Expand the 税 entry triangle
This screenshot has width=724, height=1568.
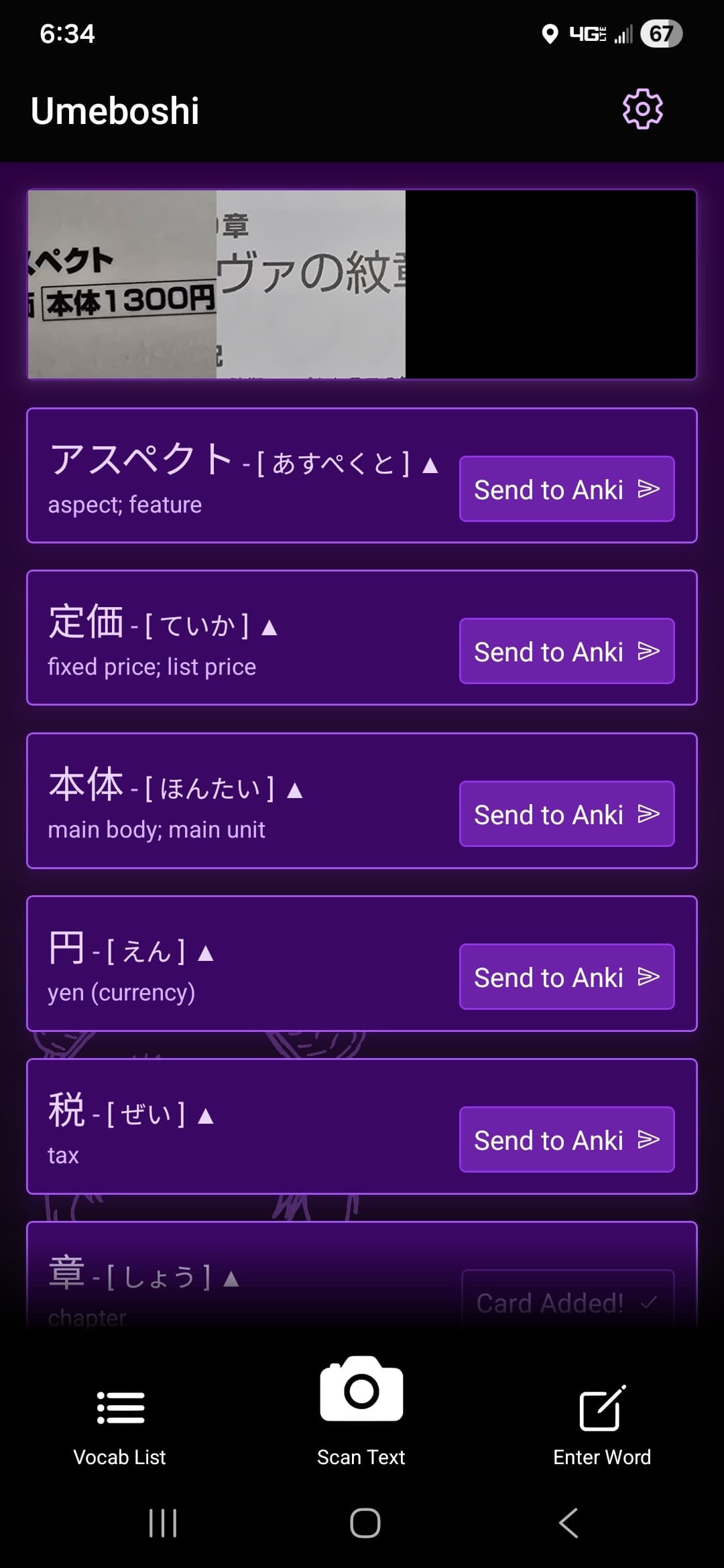206,1116
